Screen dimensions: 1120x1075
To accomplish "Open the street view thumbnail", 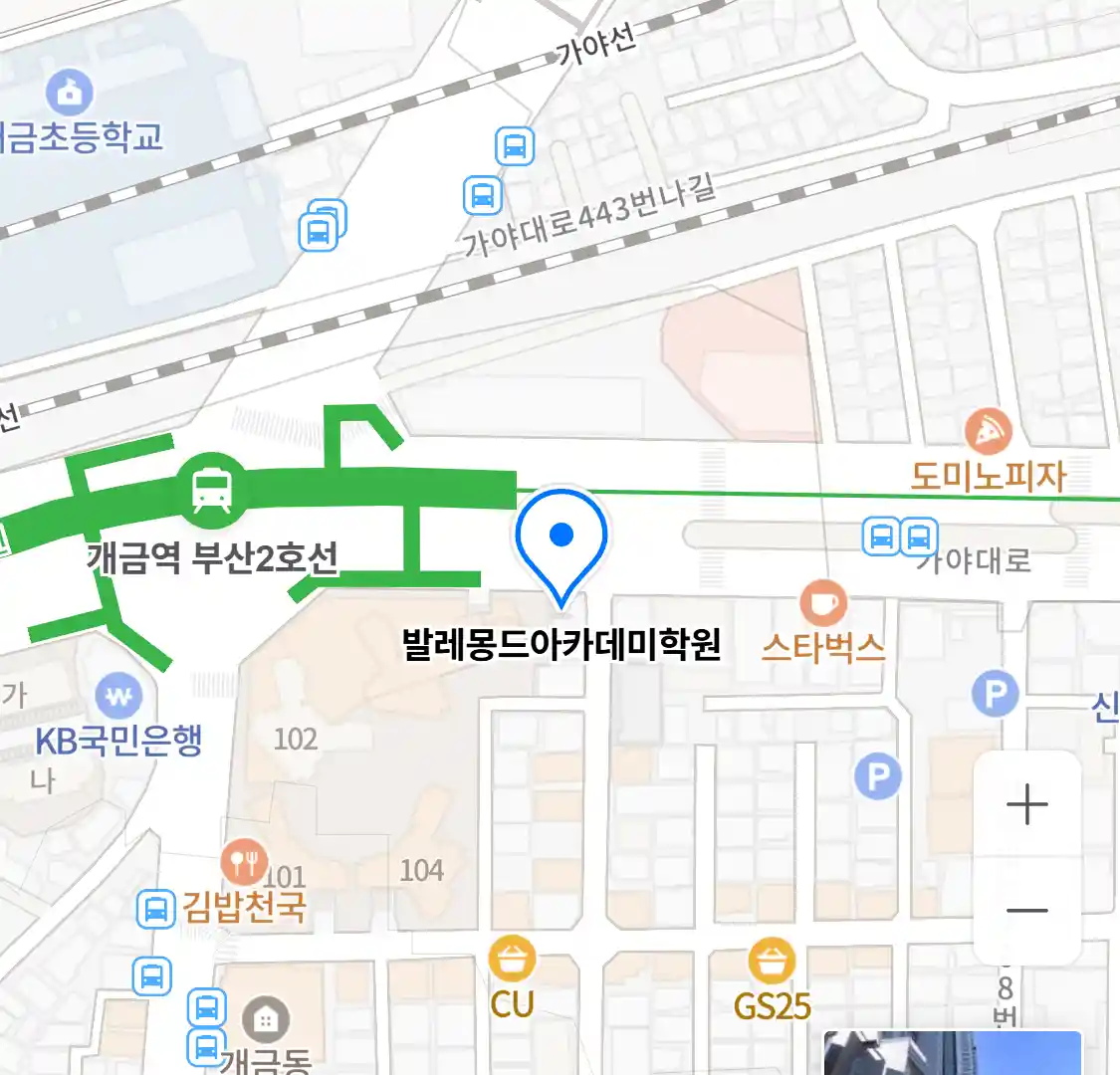I will tap(951, 1053).
